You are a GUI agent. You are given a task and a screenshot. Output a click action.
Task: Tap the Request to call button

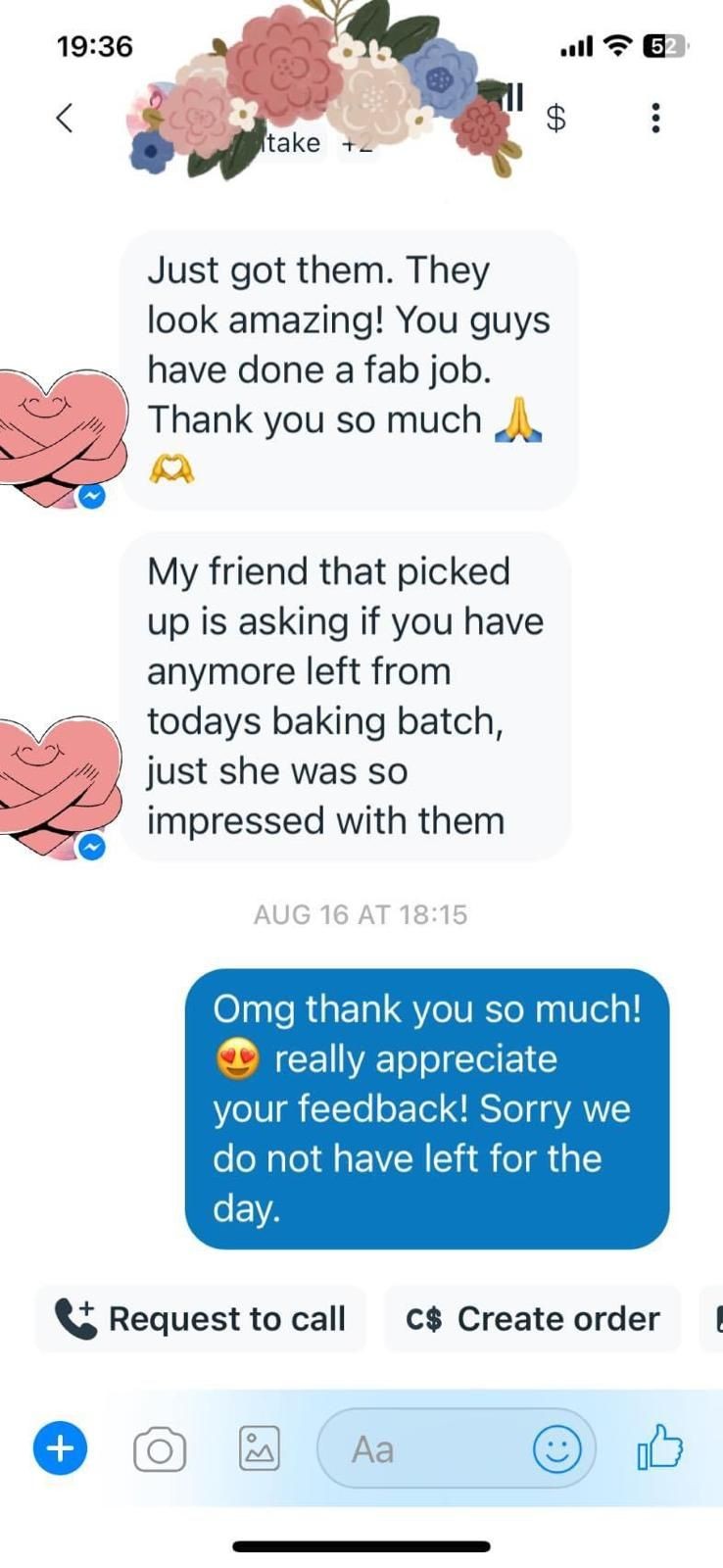201,1319
